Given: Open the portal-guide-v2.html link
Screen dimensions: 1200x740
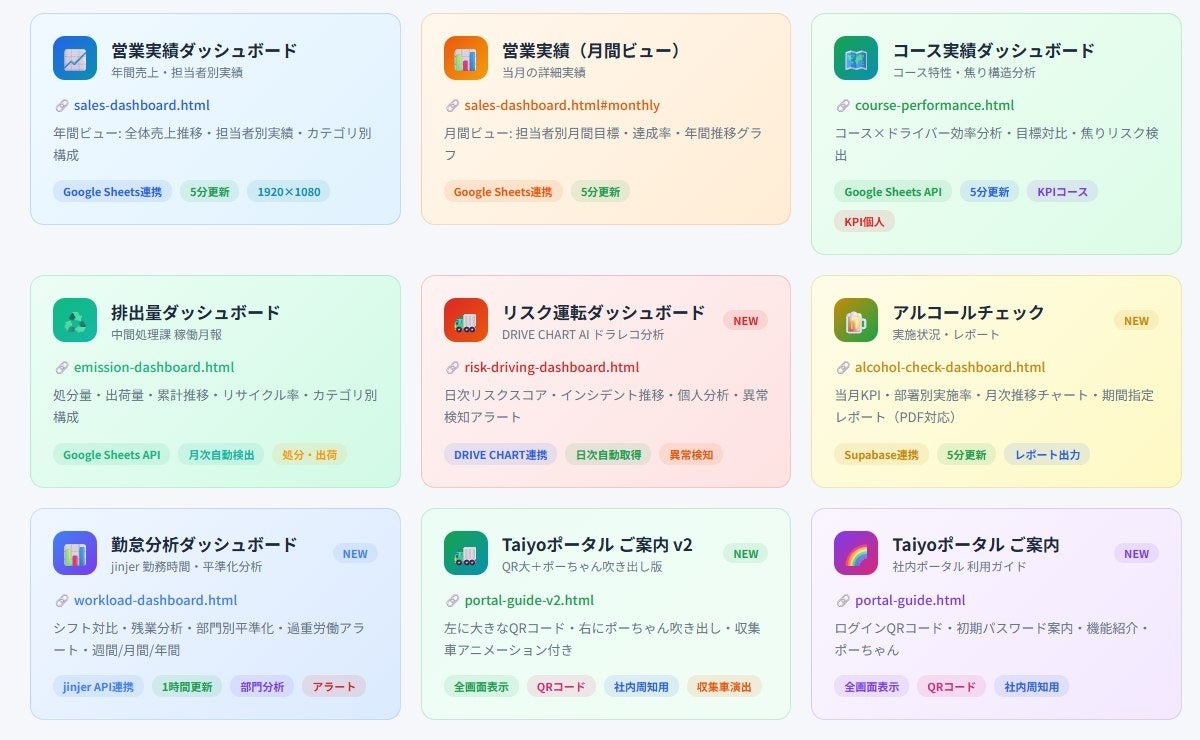Looking at the screenshot, I should (x=529, y=601).
